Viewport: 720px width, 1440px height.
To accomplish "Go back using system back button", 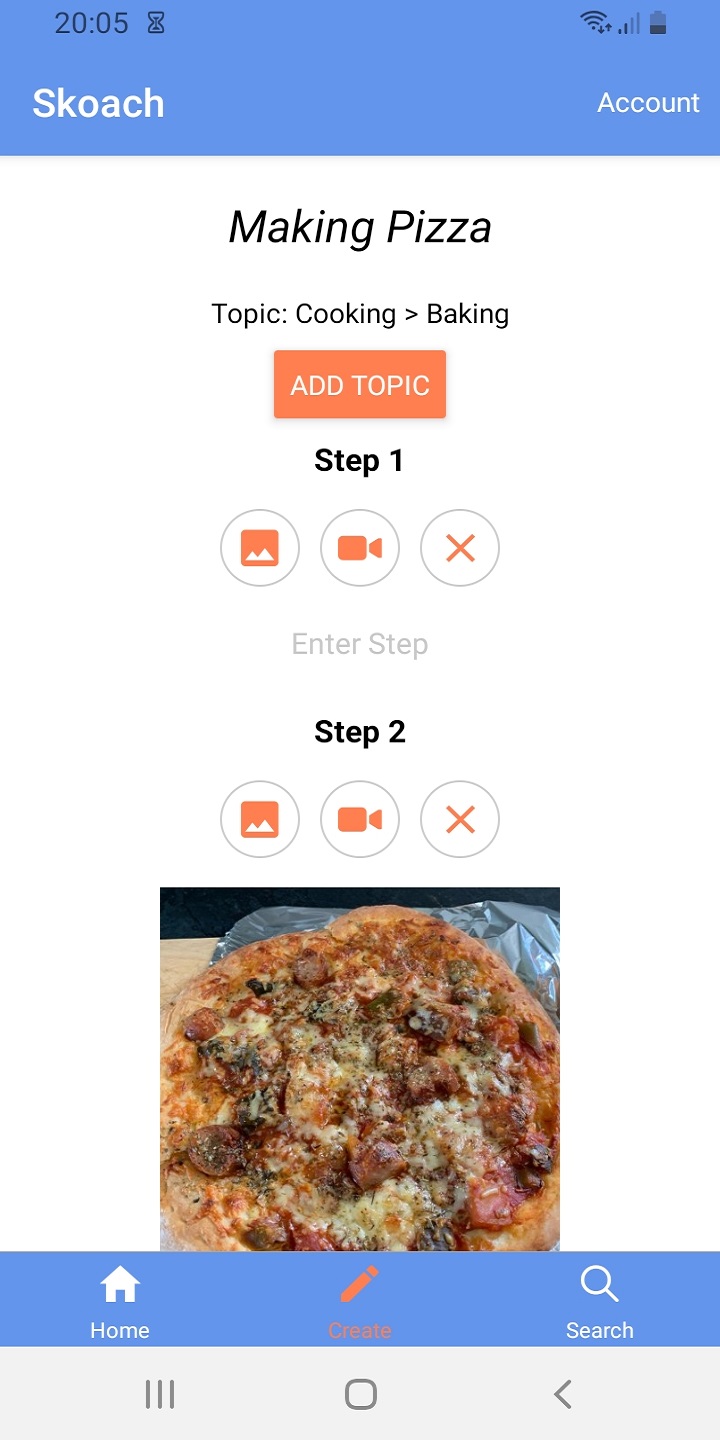I will coord(563,1394).
